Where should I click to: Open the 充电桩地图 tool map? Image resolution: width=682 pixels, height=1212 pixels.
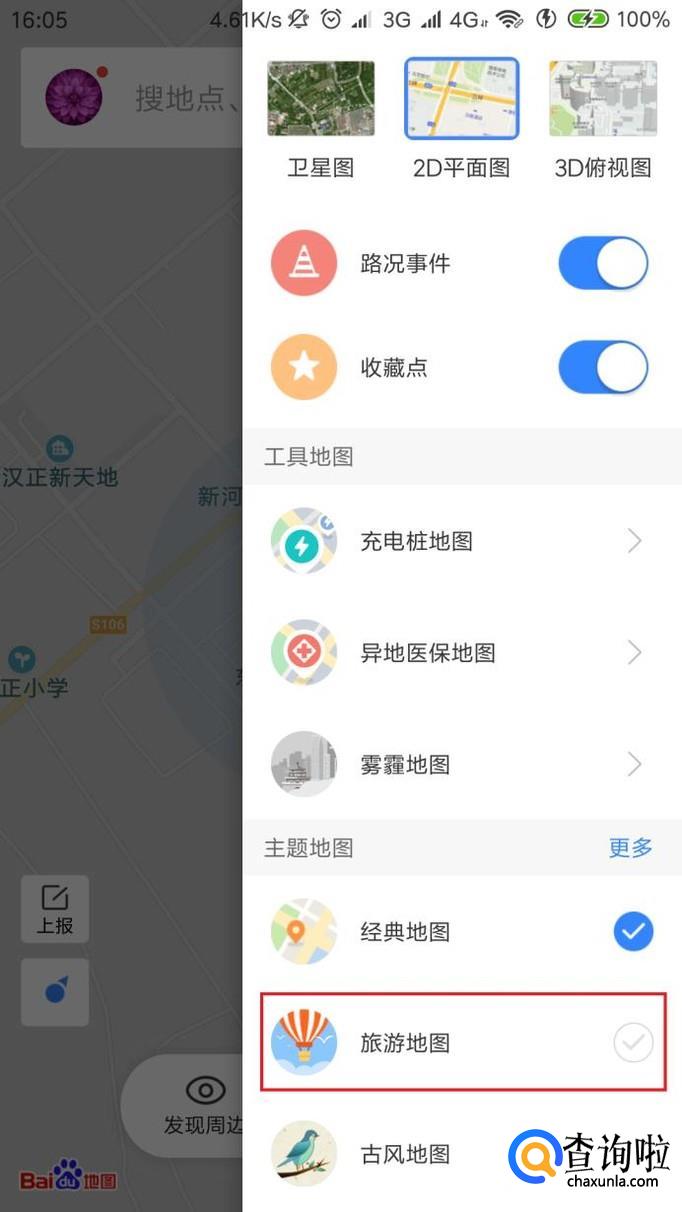click(x=461, y=541)
